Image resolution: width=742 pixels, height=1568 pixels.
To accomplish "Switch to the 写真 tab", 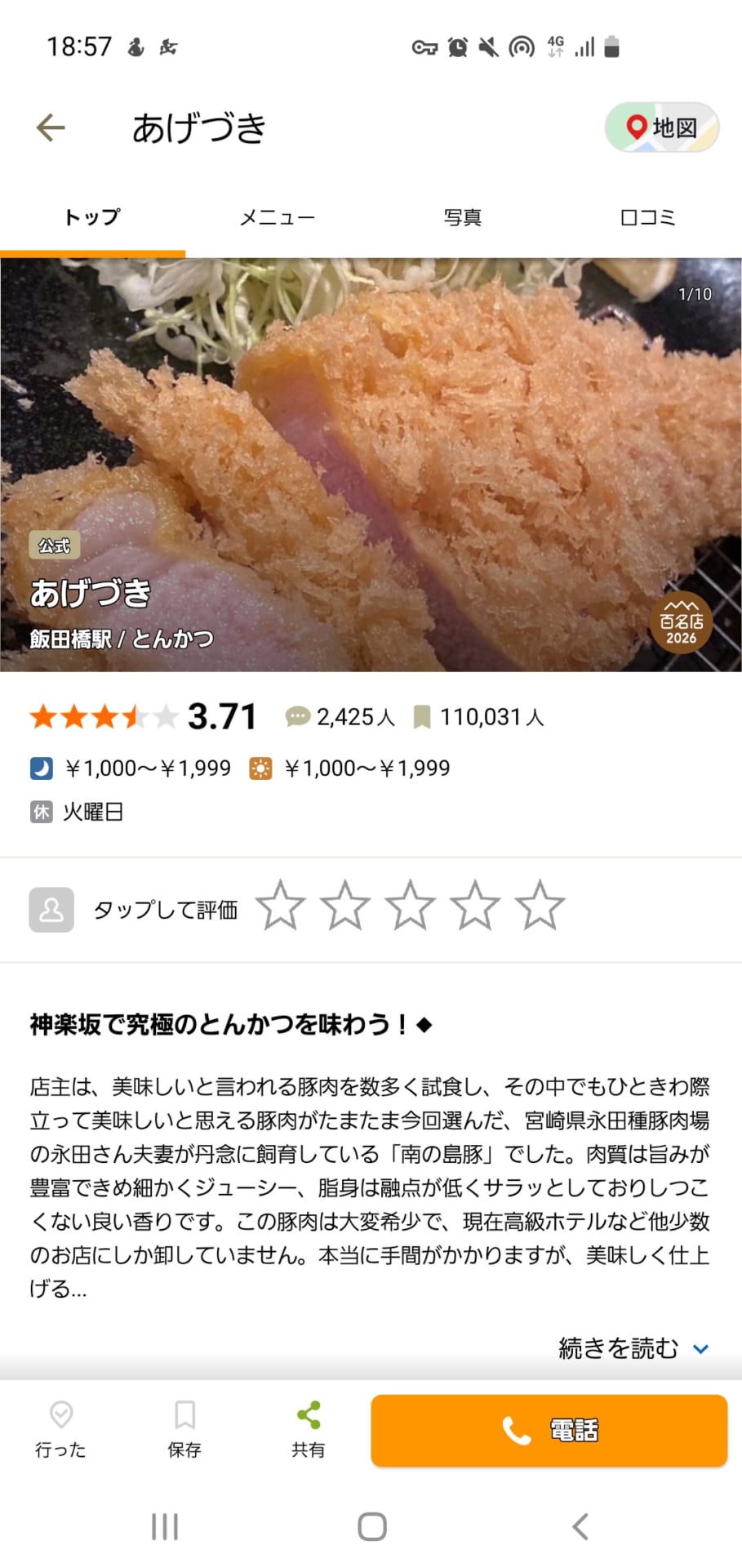I will click(462, 217).
